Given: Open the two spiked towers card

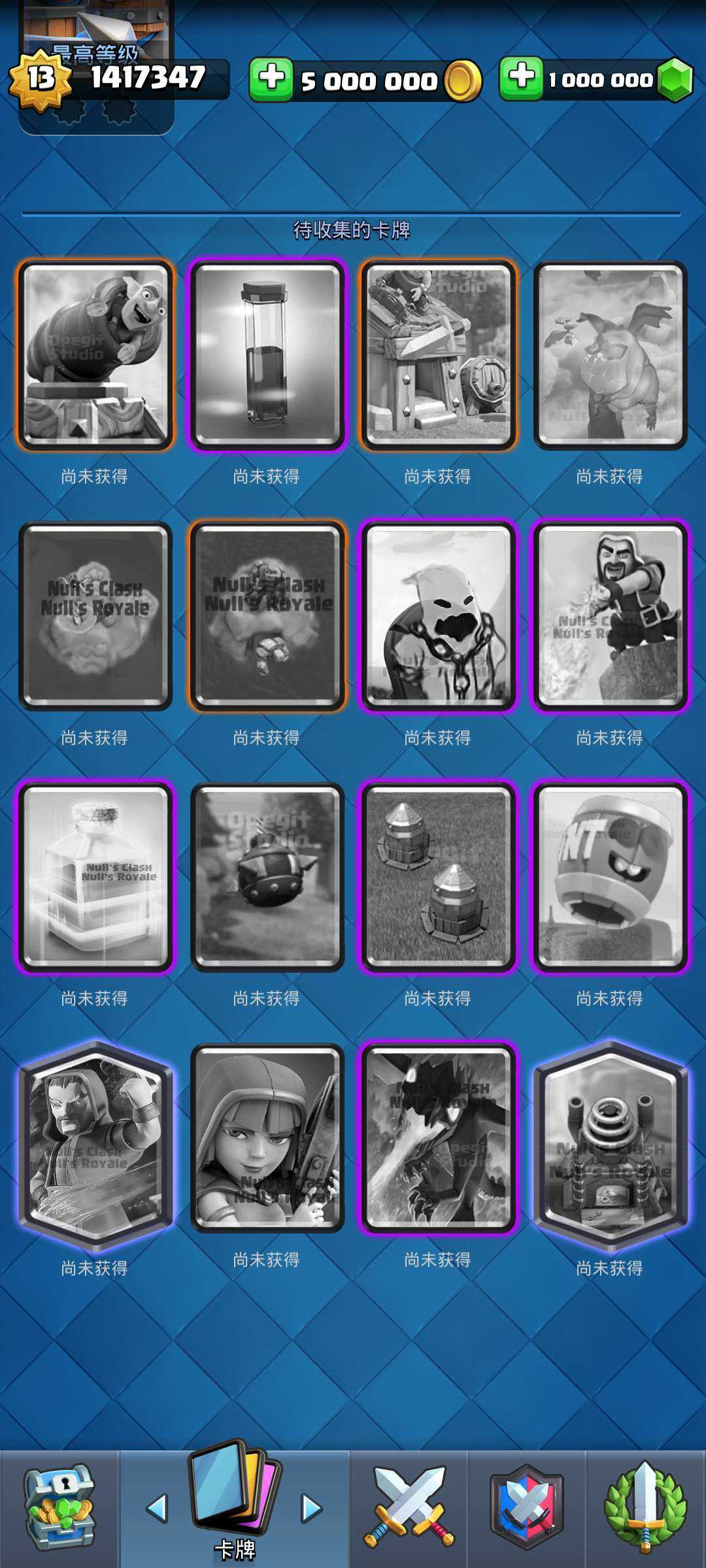Looking at the screenshot, I should [x=438, y=877].
